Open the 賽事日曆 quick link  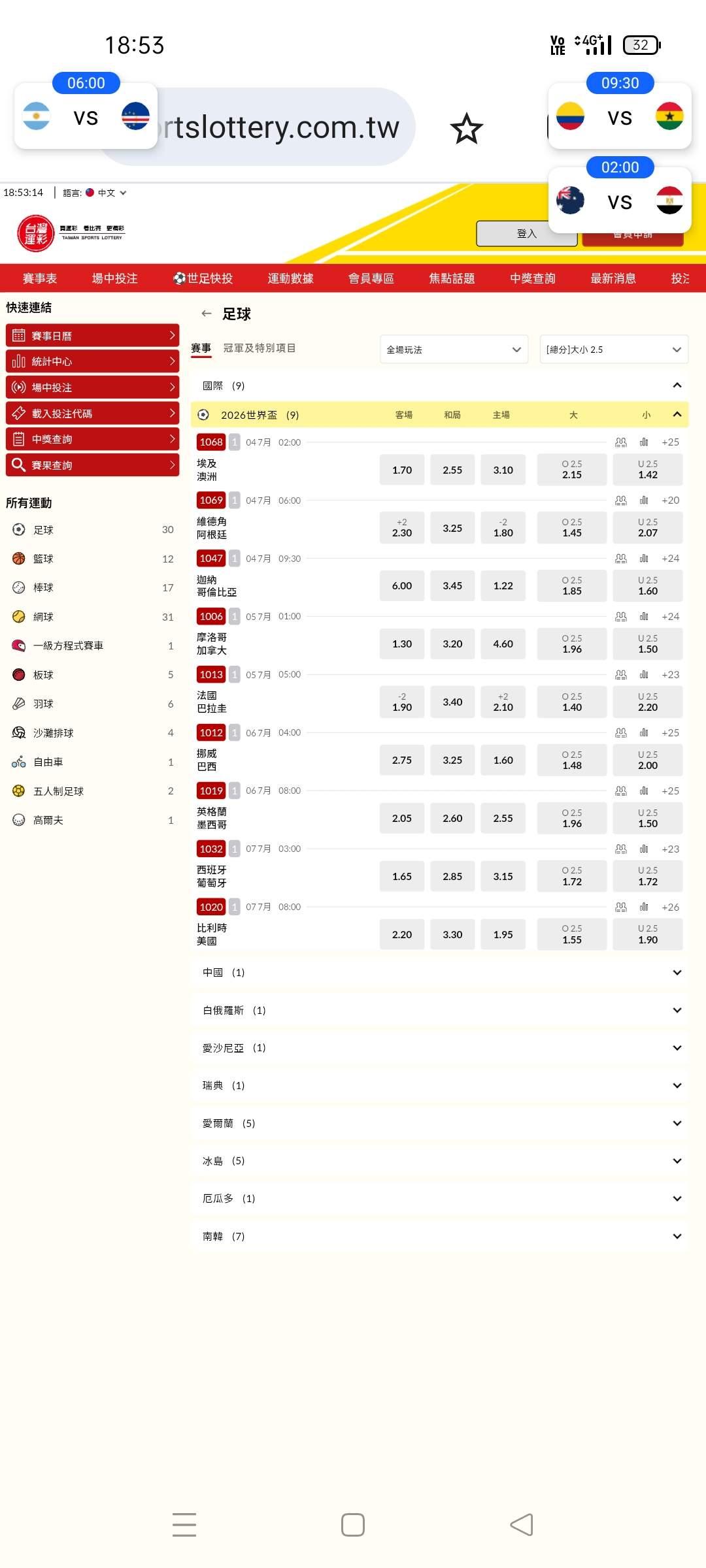point(92,335)
